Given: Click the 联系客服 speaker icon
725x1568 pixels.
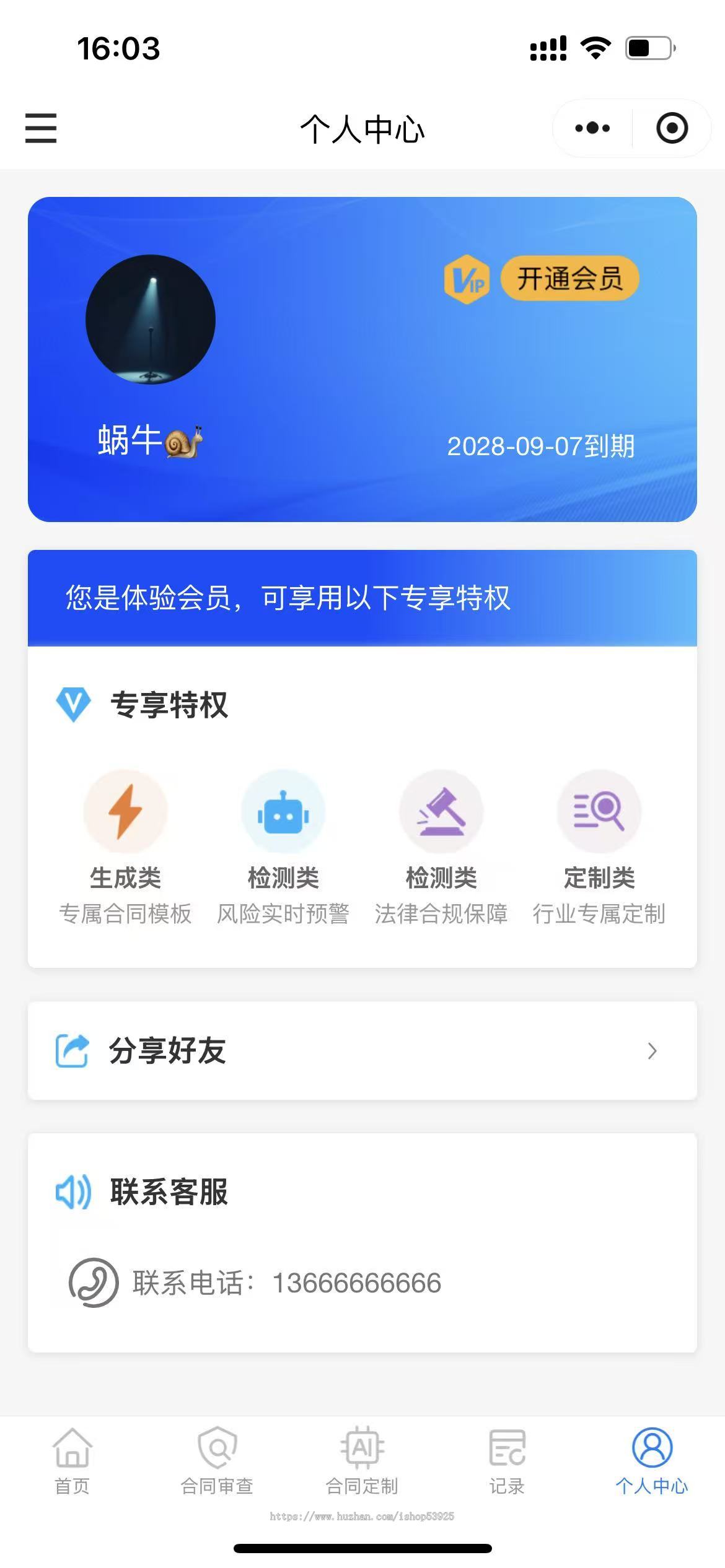Looking at the screenshot, I should pos(72,1191).
